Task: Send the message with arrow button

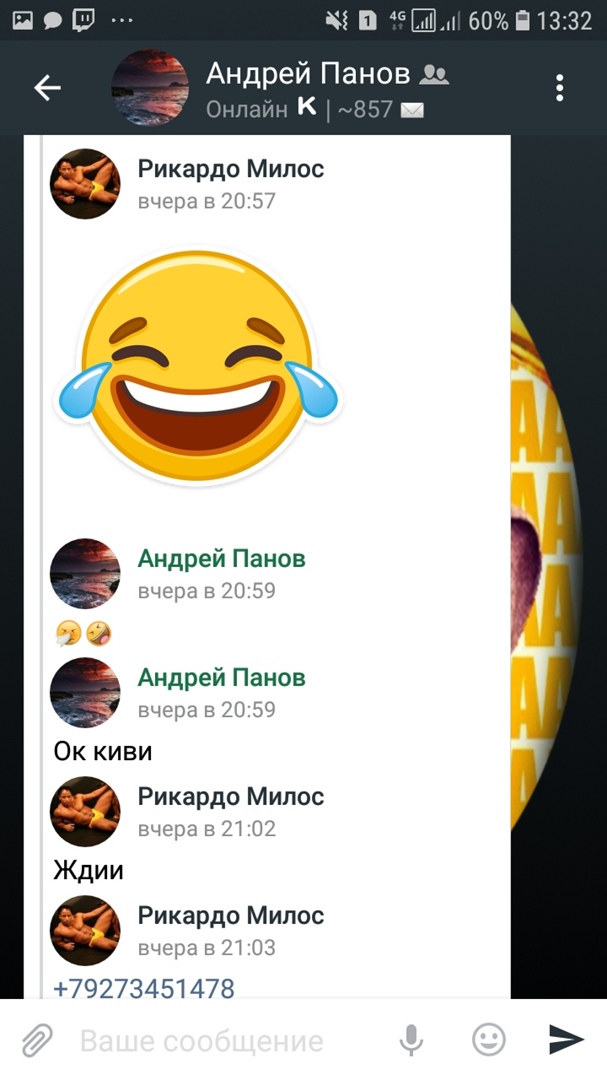Action: tap(566, 1040)
